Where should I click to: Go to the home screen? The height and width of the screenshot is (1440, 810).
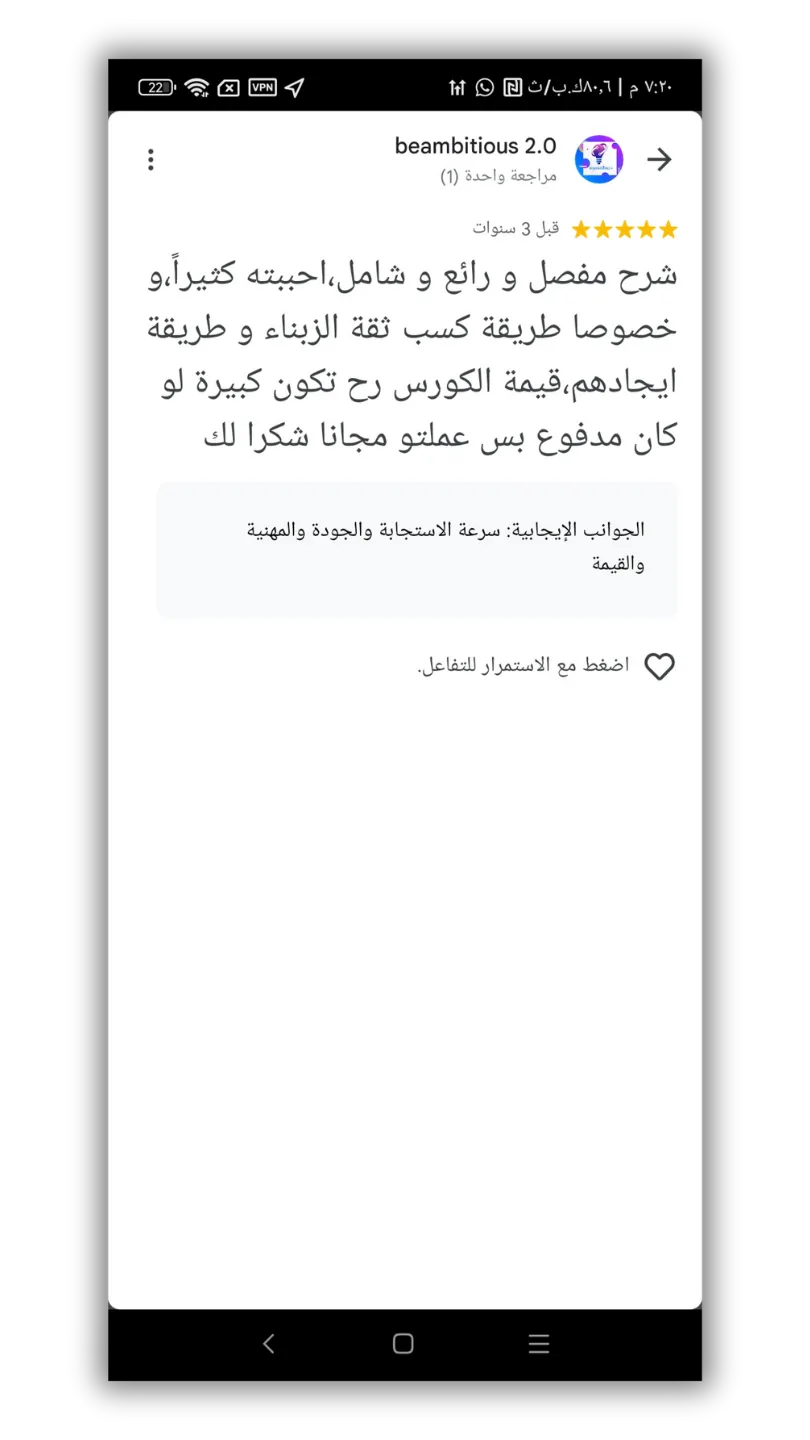[x=403, y=1344]
